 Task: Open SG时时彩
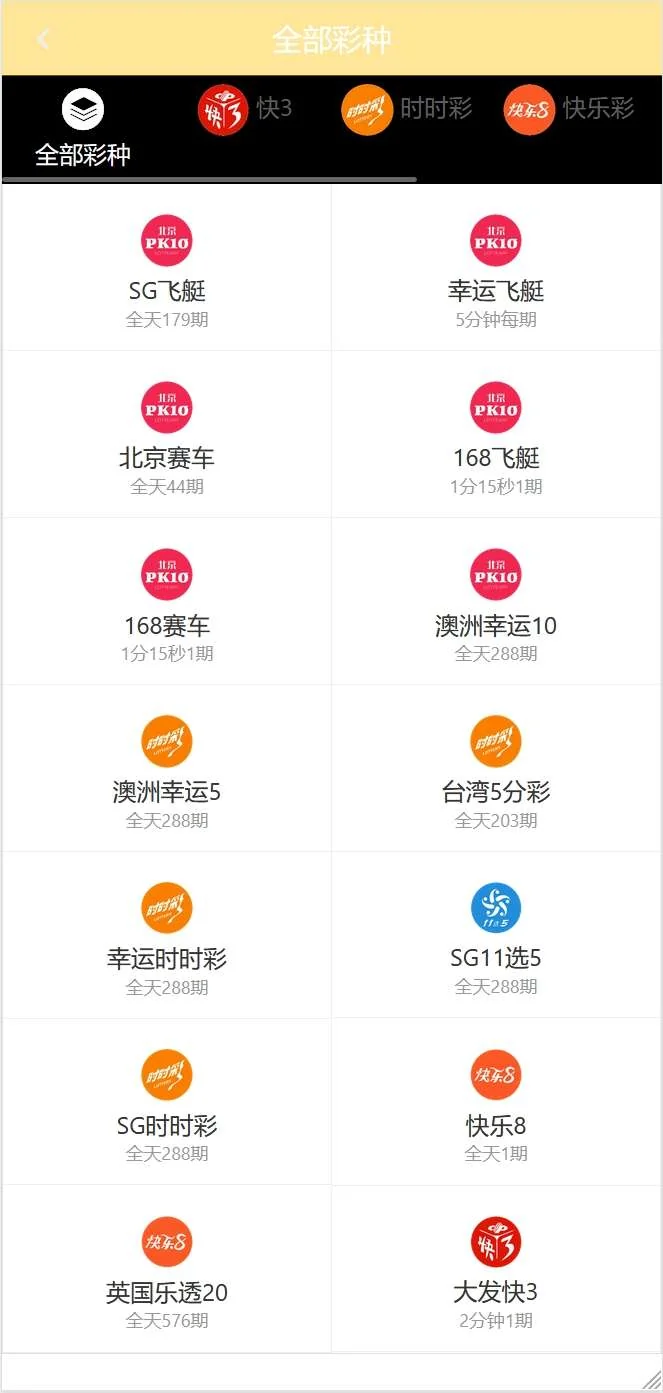(x=167, y=1102)
